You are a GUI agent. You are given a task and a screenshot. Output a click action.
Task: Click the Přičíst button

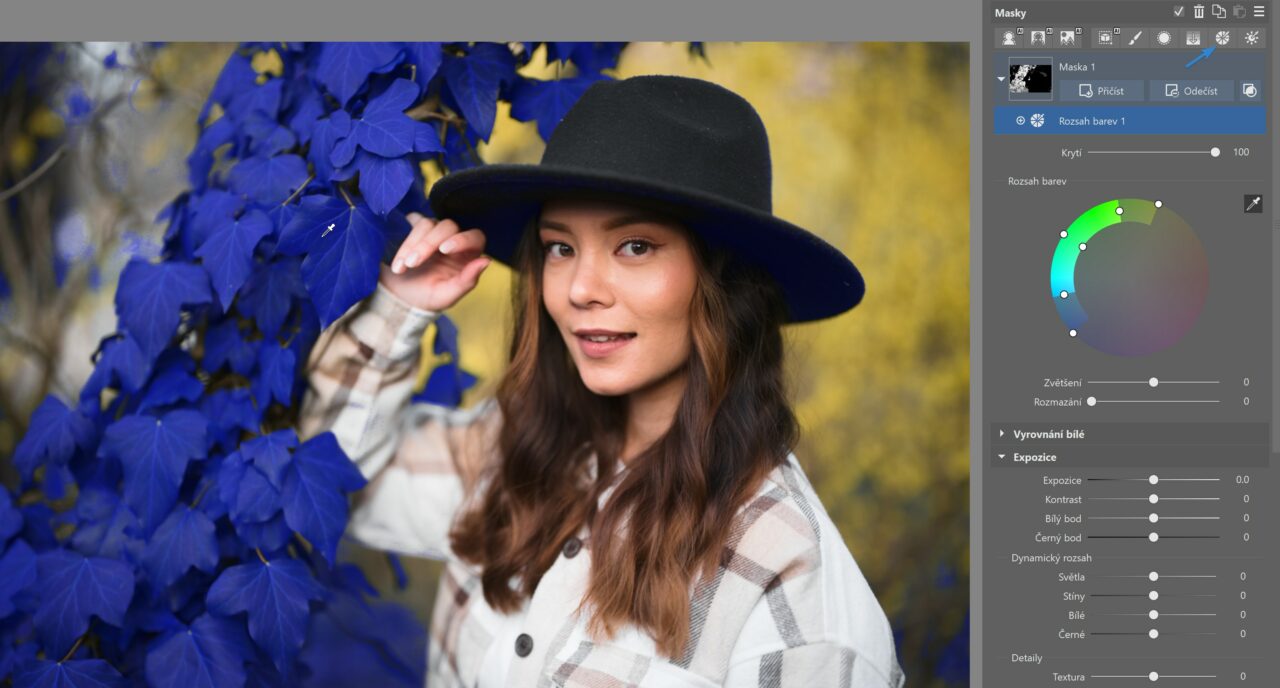(x=1101, y=91)
